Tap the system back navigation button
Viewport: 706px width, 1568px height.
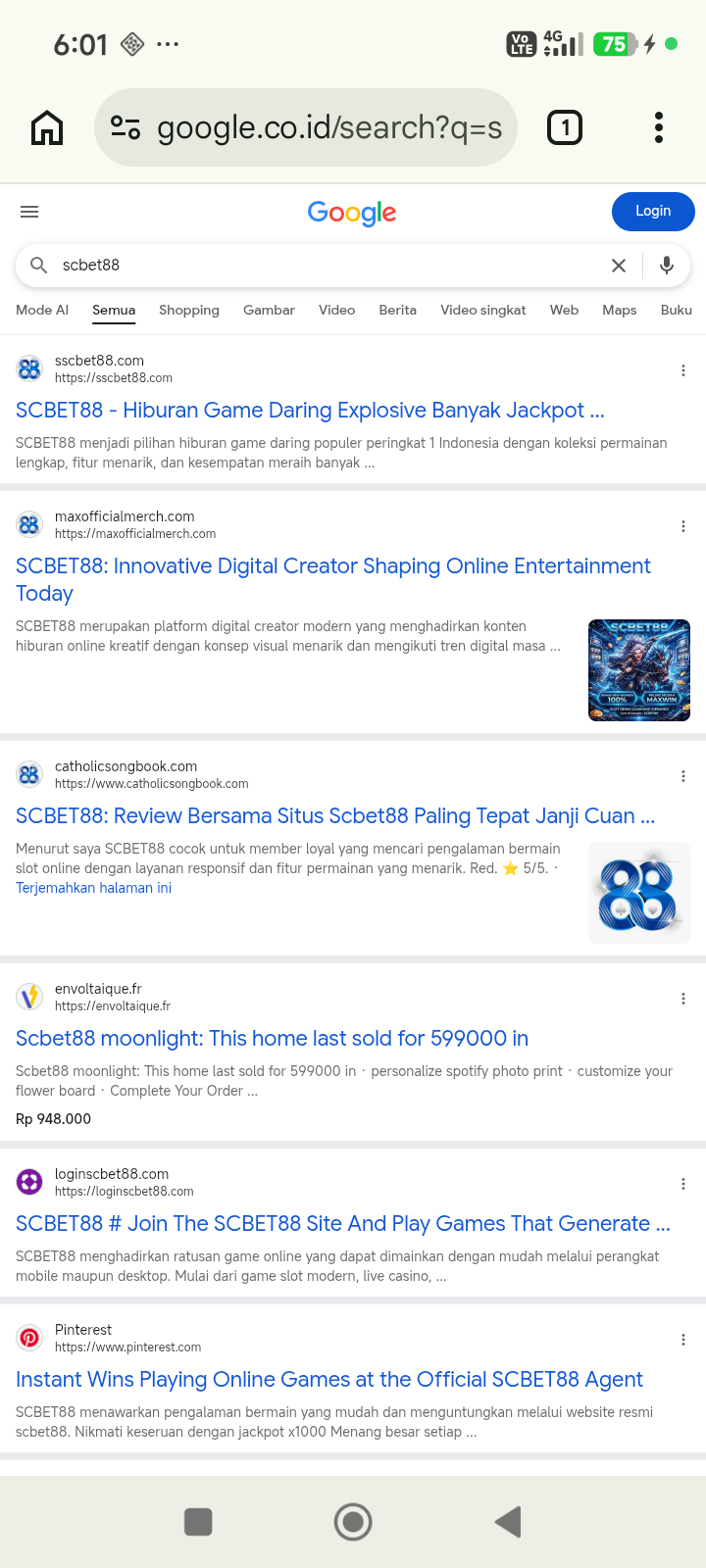coord(508,1522)
